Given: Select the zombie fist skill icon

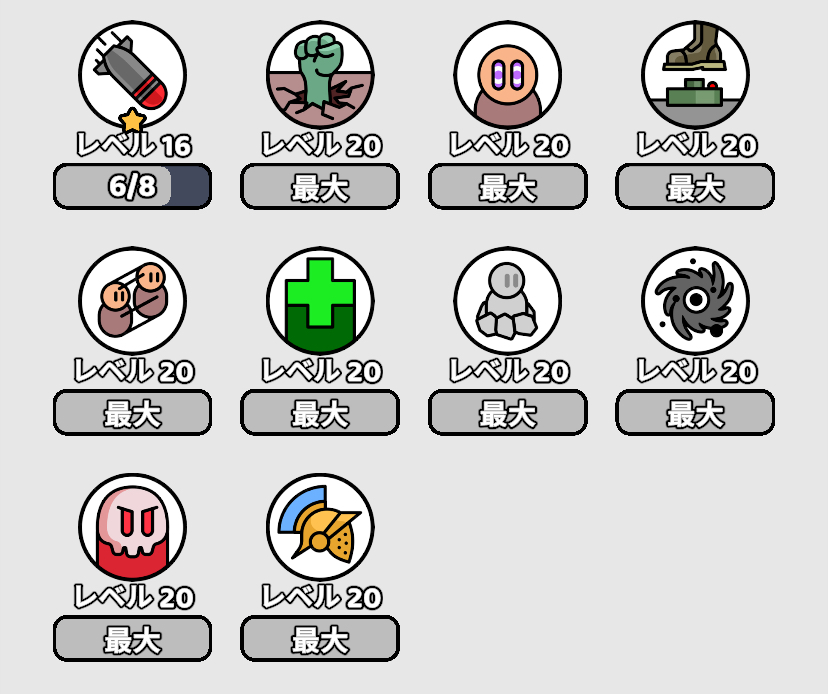Looking at the screenshot, I should 320,75.
